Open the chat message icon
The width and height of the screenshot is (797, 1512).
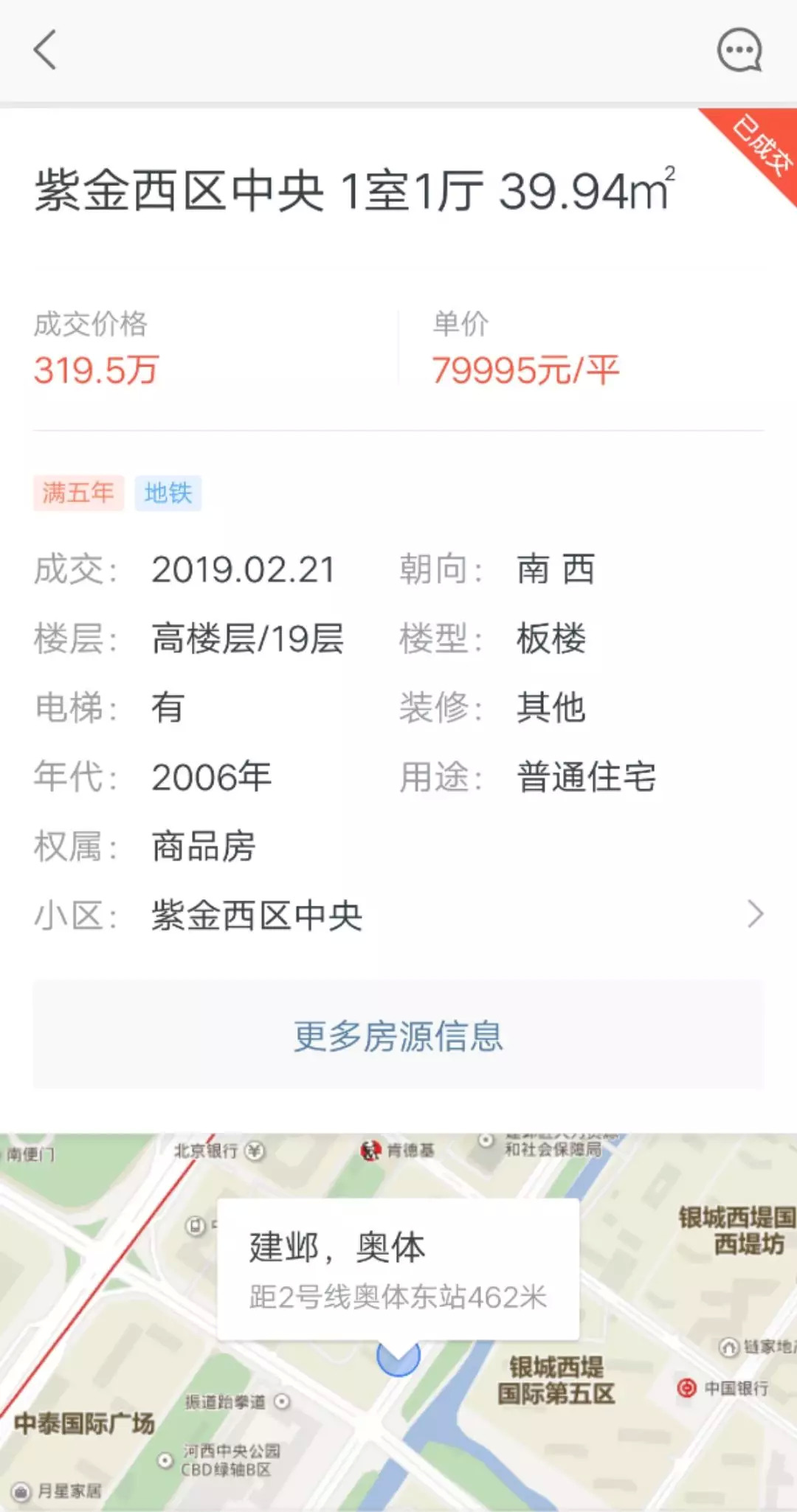[x=739, y=50]
